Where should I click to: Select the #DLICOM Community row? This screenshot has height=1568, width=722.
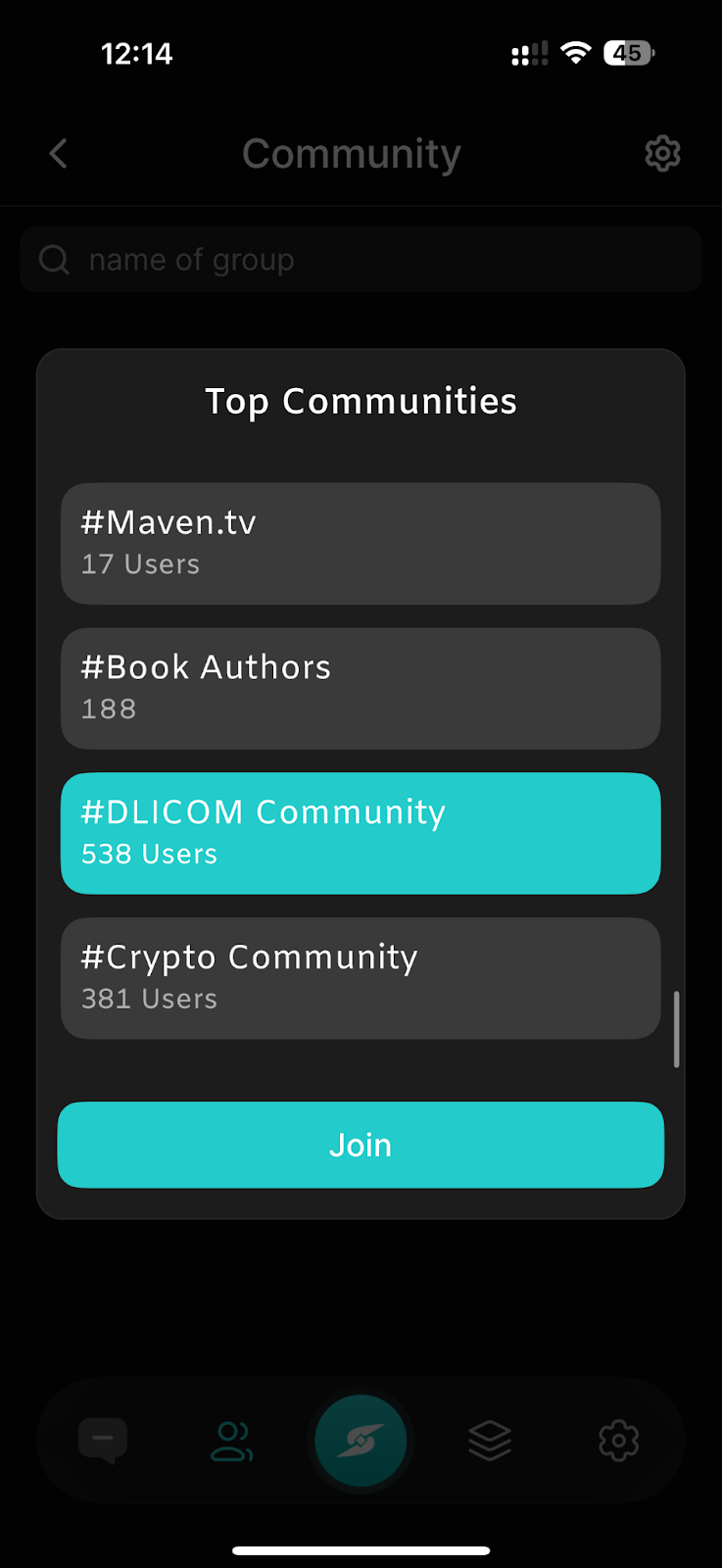[x=361, y=833]
